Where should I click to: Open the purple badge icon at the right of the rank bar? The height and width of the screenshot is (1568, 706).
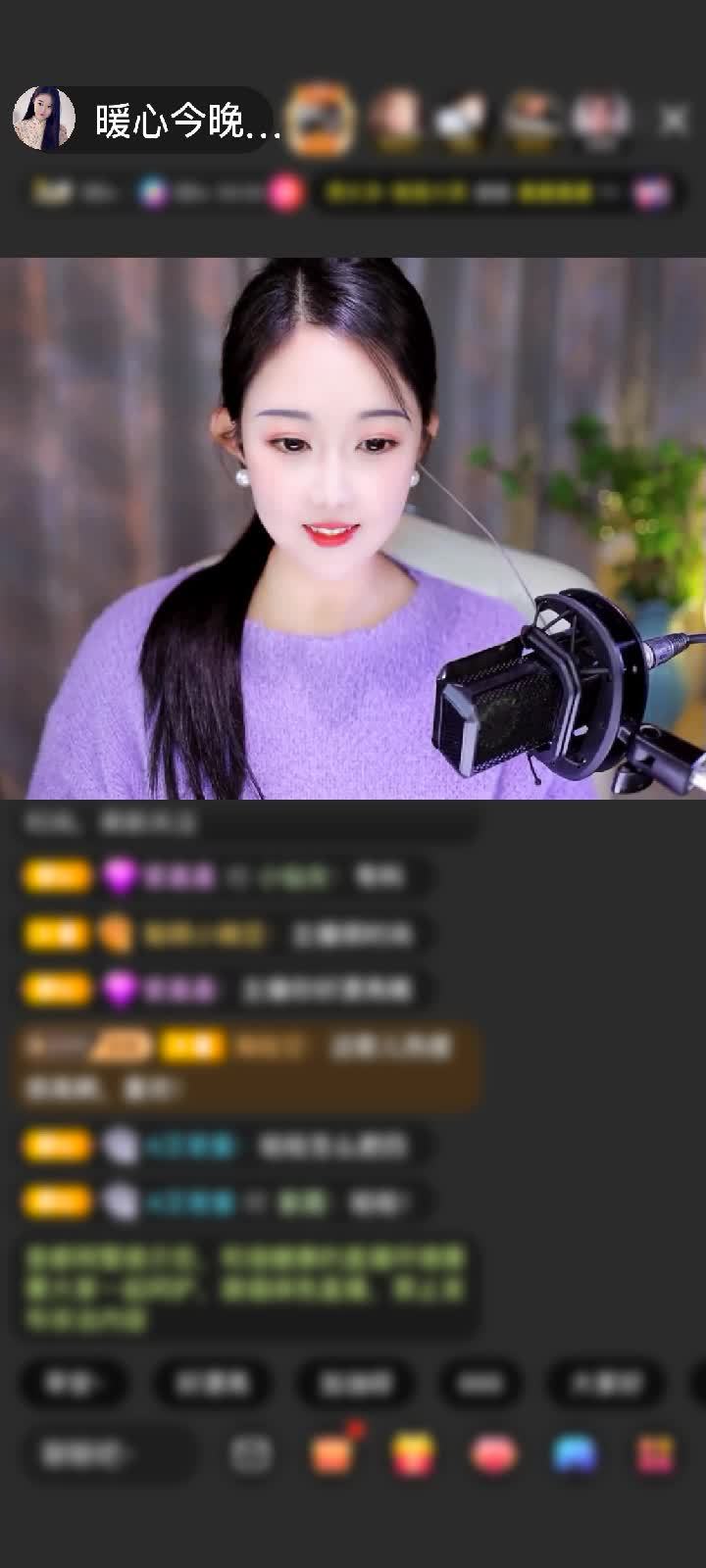[x=651, y=192]
